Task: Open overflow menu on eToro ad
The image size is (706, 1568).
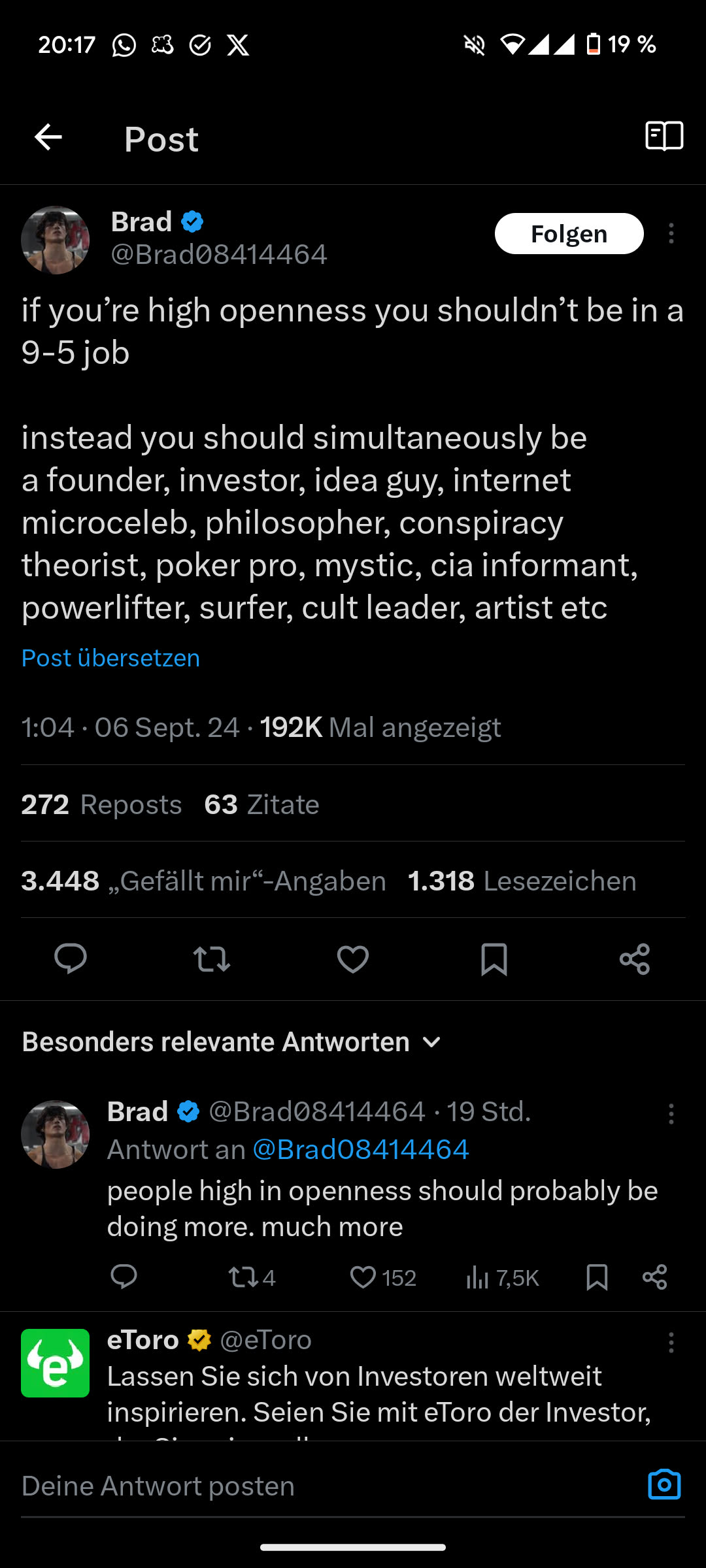Action: 671,1343
